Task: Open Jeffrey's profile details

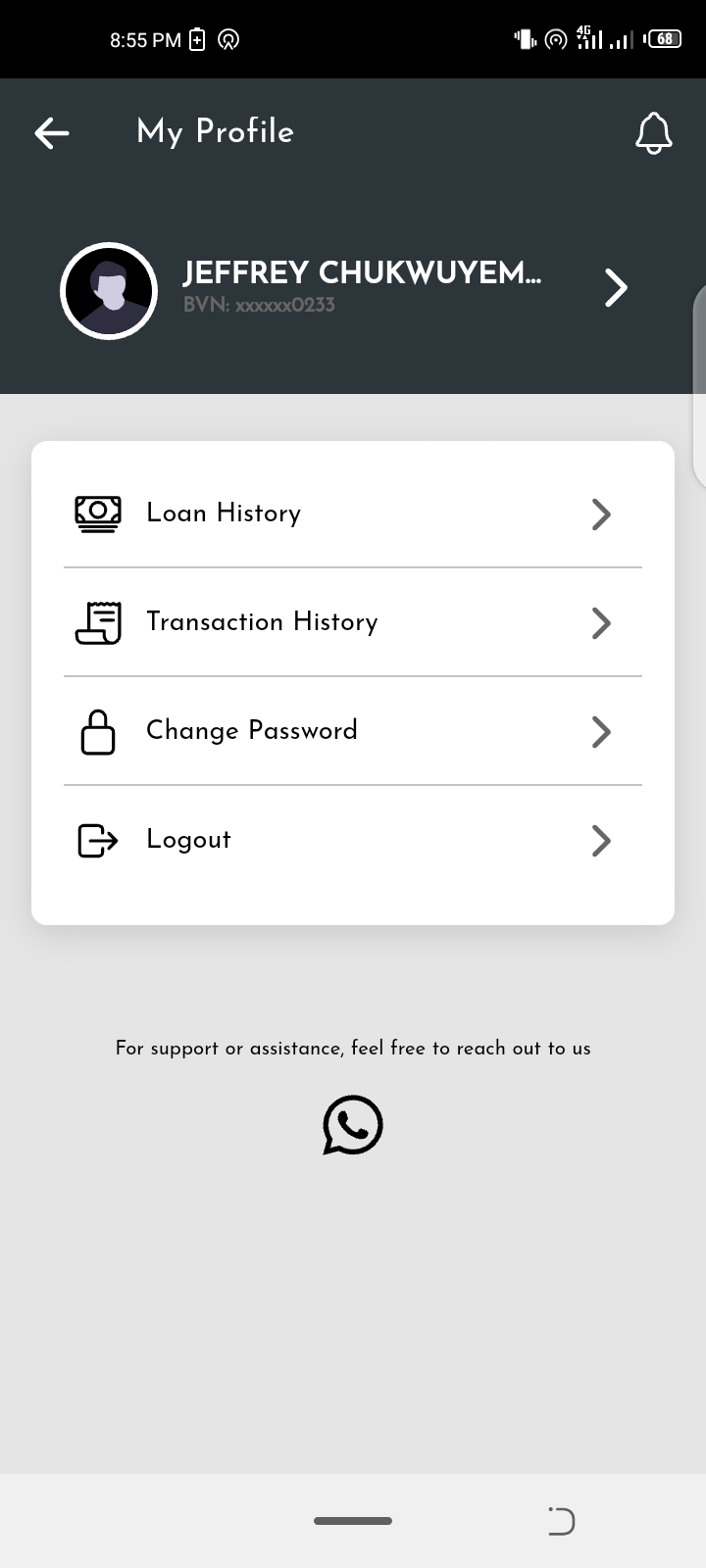Action: click(x=615, y=288)
